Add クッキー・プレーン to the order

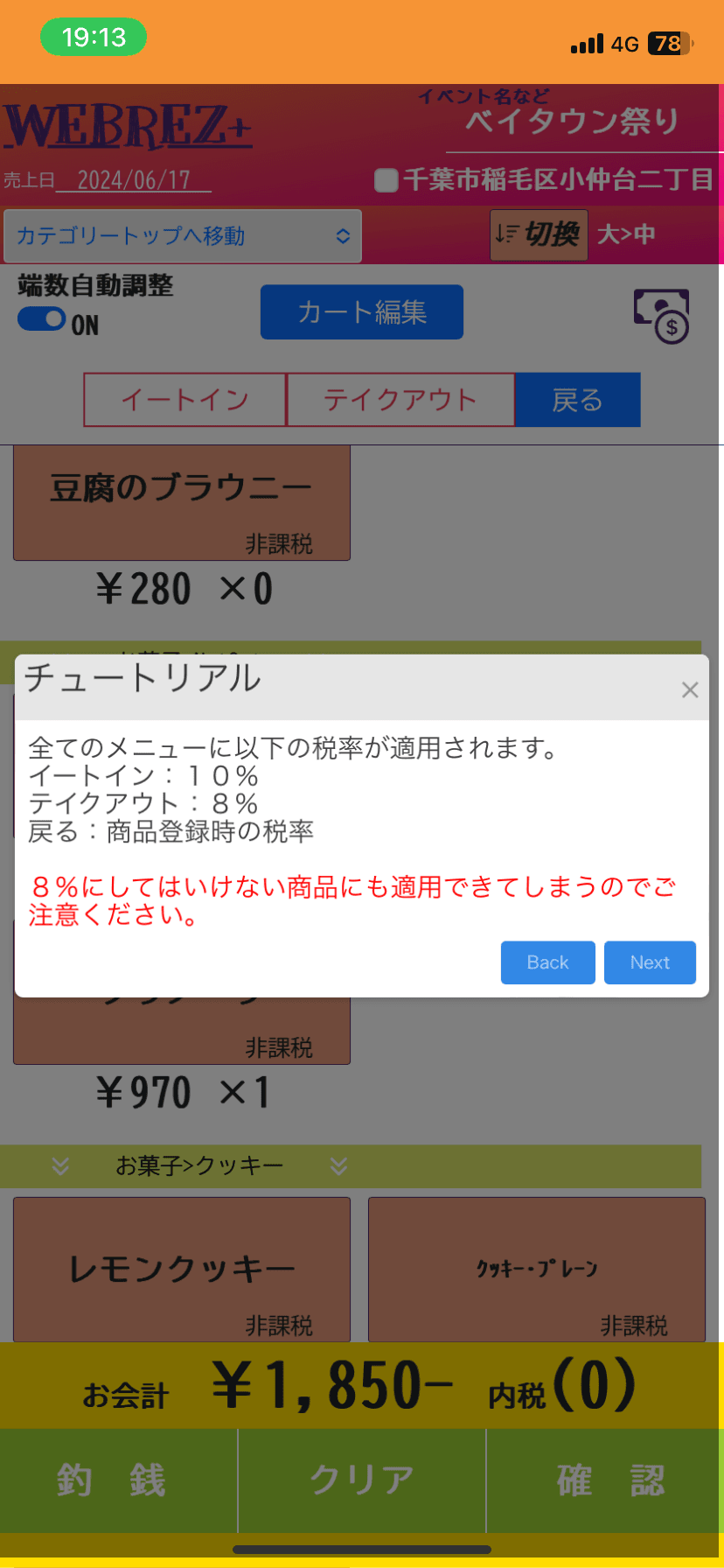[x=536, y=1269]
